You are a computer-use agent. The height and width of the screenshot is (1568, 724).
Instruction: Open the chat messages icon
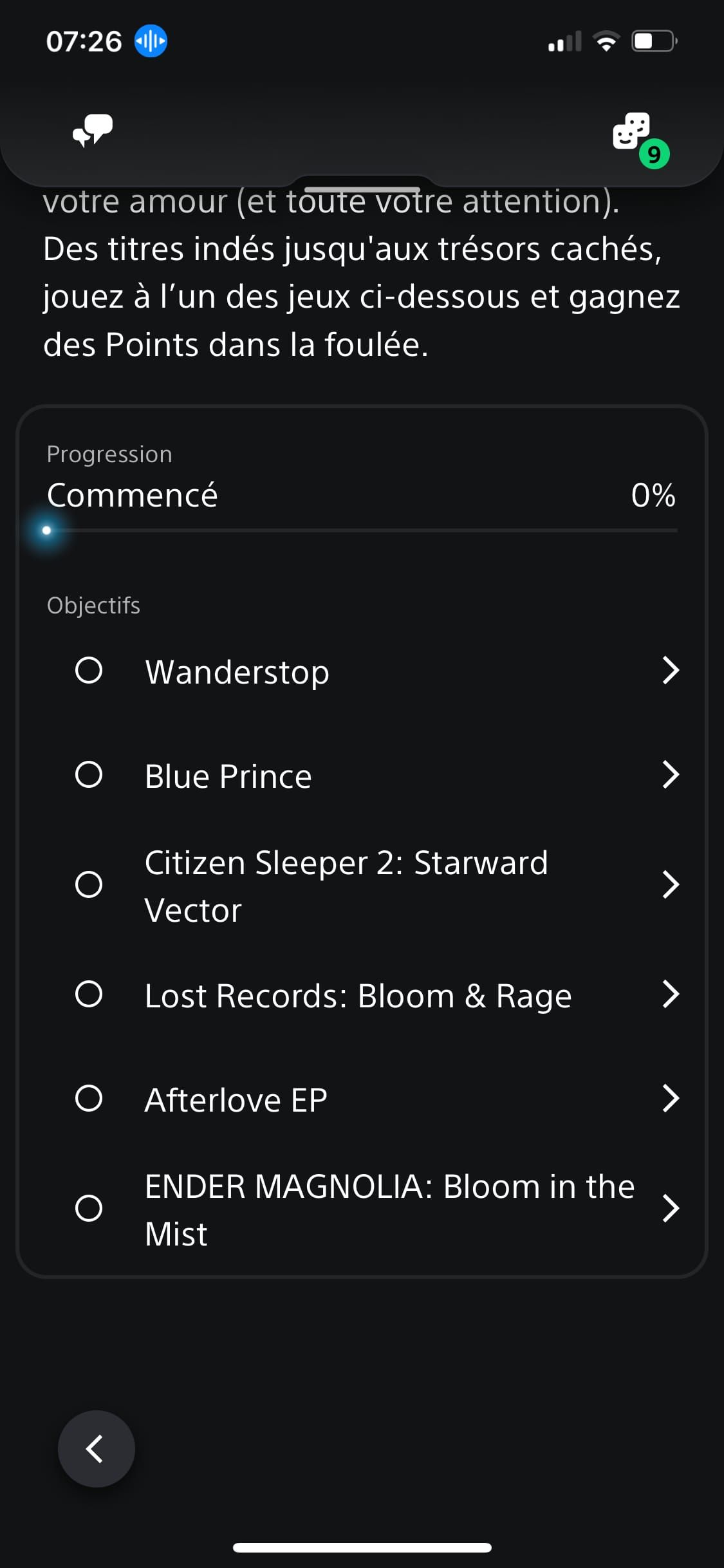pyautogui.click(x=93, y=131)
